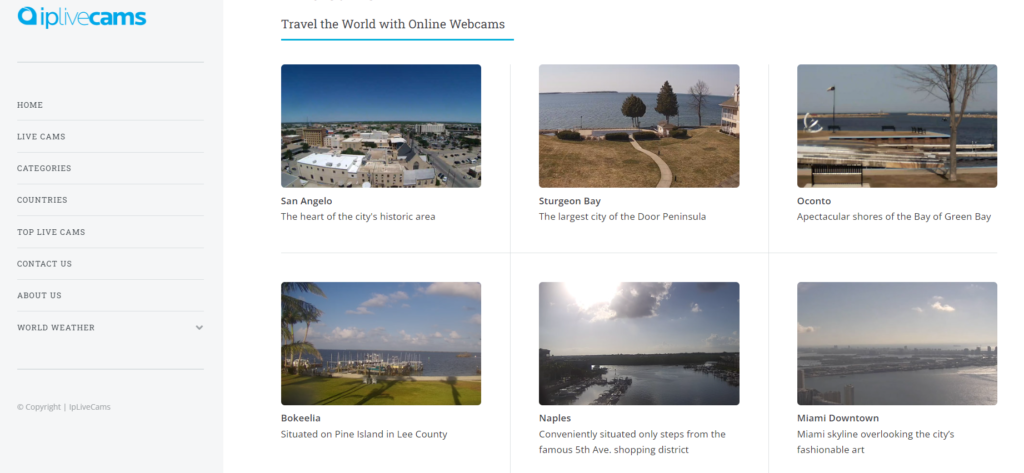Image resolution: width=1024 pixels, height=473 pixels.
Task: View the Miami Downtown webcam
Action: (896, 343)
